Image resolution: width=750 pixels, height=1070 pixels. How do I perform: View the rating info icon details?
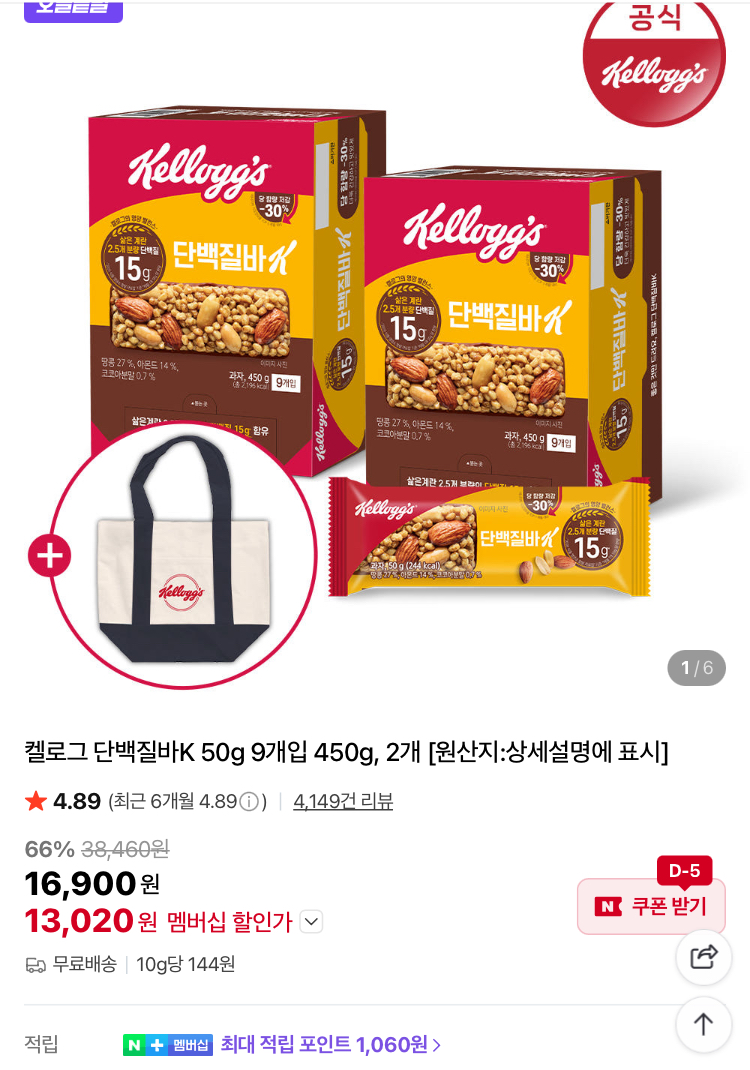click(x=249, y=802)
